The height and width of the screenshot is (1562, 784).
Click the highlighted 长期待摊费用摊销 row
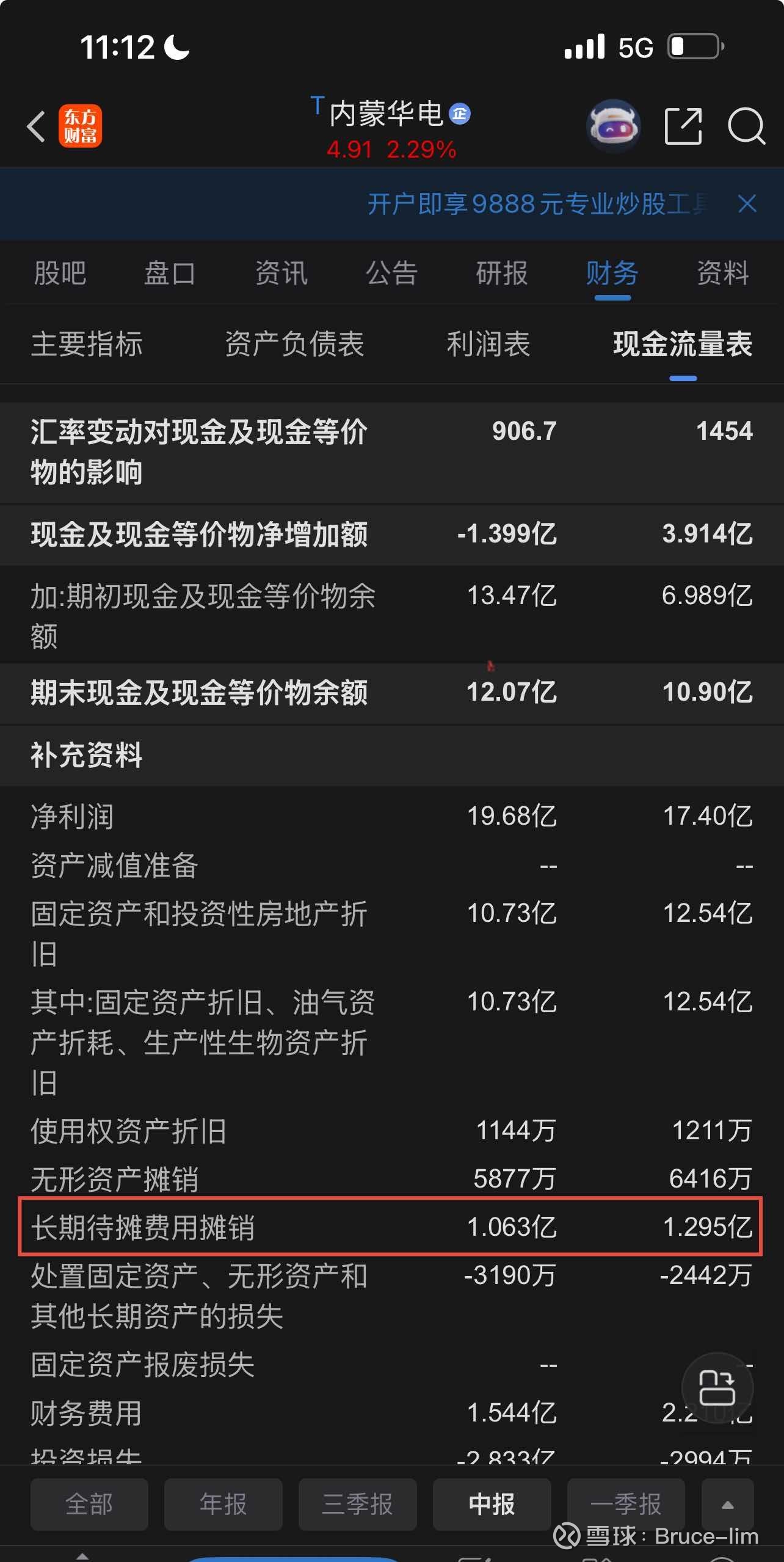point(391,1228)
